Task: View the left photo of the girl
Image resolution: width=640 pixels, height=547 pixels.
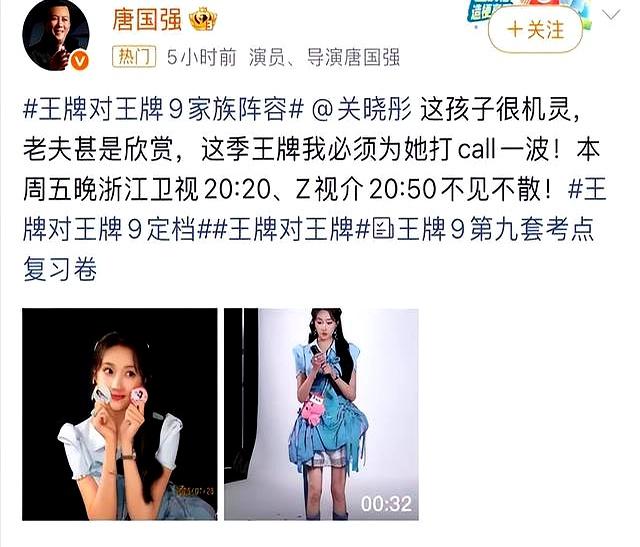Action: tap(120, 413)
